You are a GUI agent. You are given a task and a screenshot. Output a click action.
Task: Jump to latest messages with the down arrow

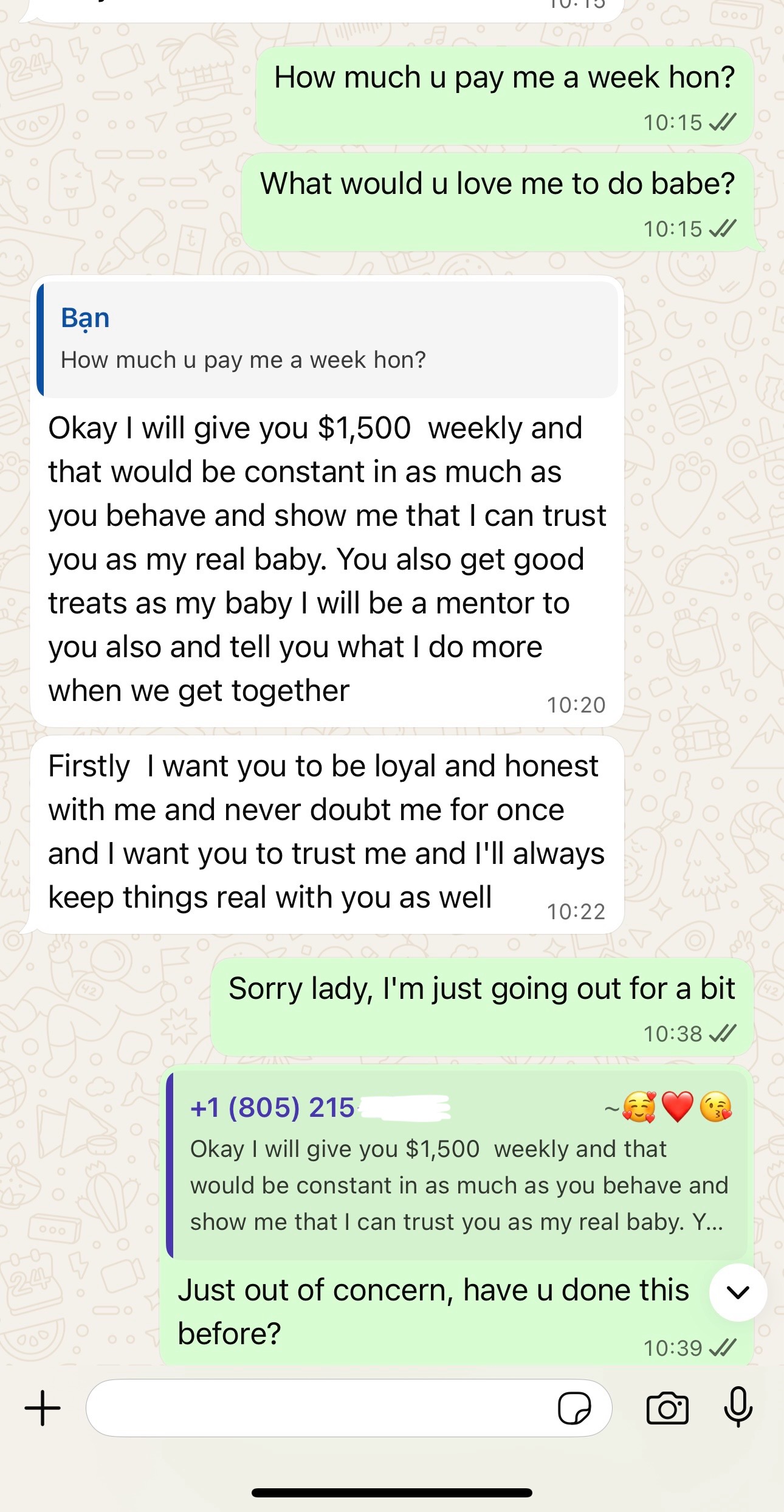[x=738, y=1292]
